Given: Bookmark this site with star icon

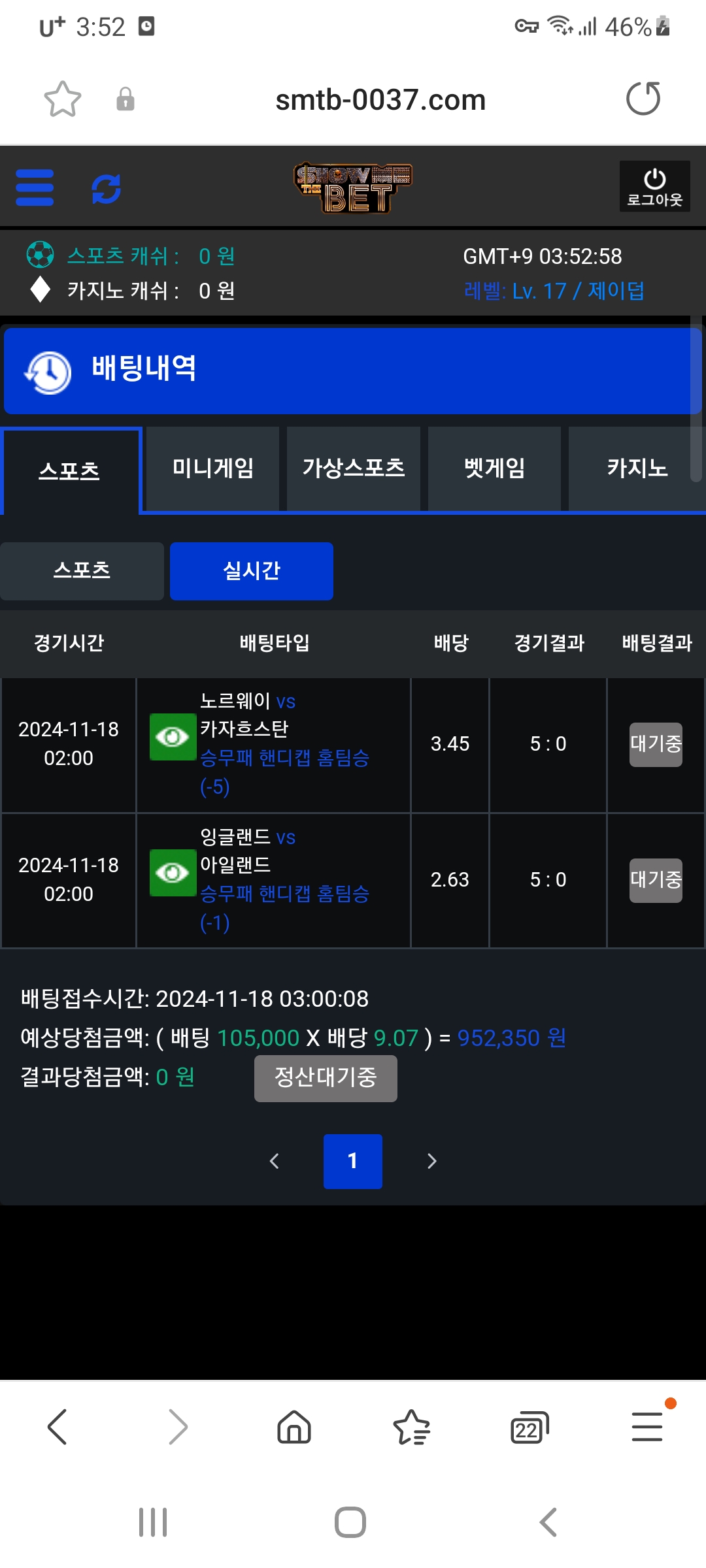Looking at the screenshot, I should coord(63,100).
